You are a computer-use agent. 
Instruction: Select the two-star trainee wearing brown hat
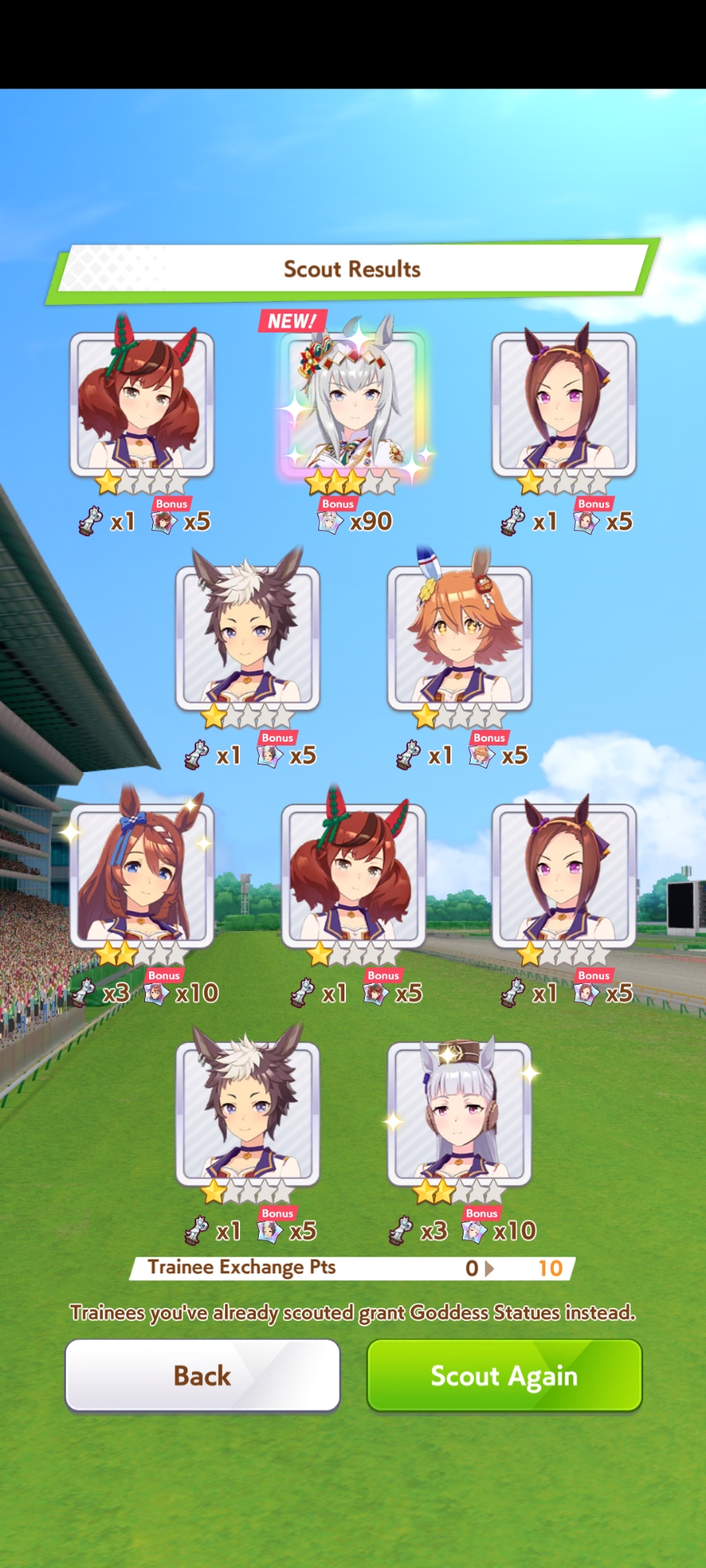click(459, 1113)
